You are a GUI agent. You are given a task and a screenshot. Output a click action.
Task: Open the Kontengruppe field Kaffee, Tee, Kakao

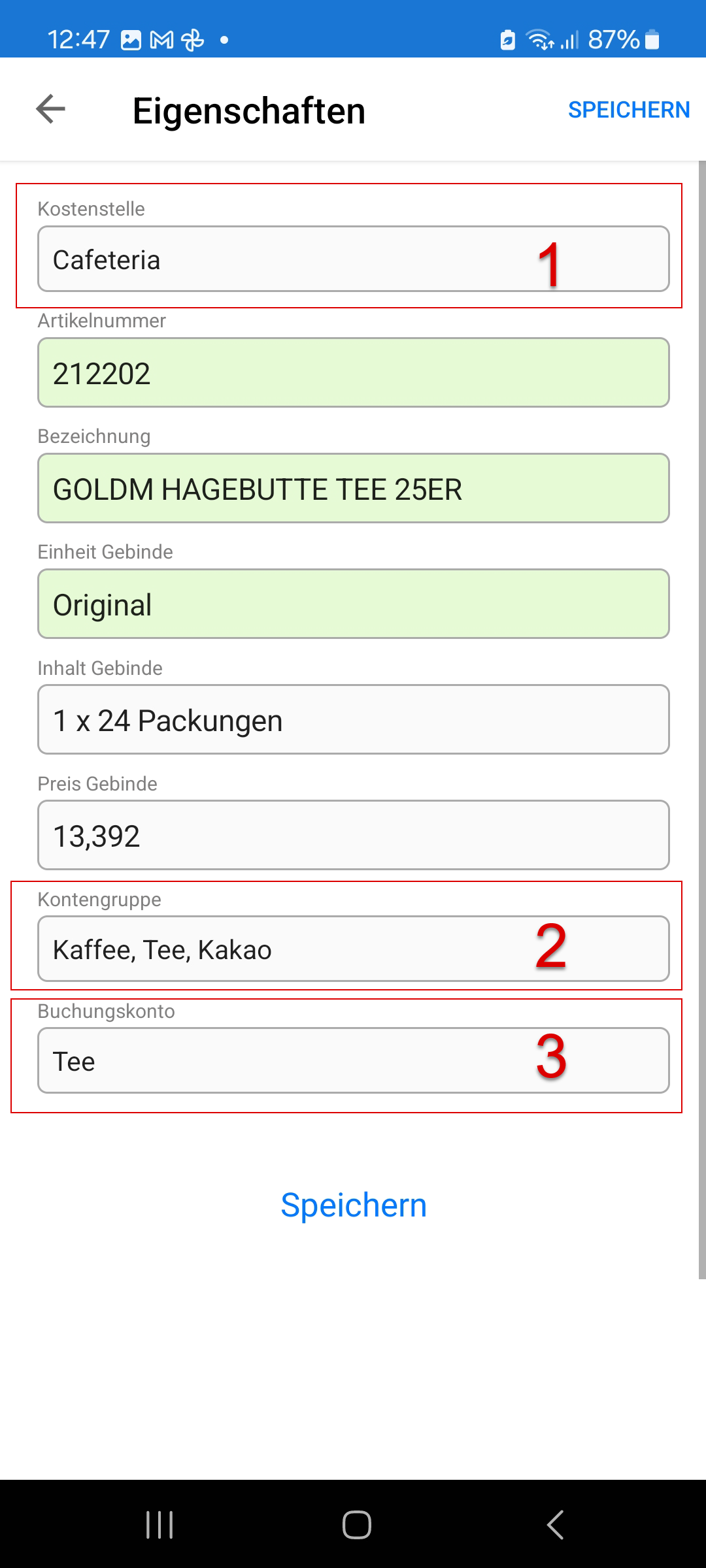coord(353,949)
